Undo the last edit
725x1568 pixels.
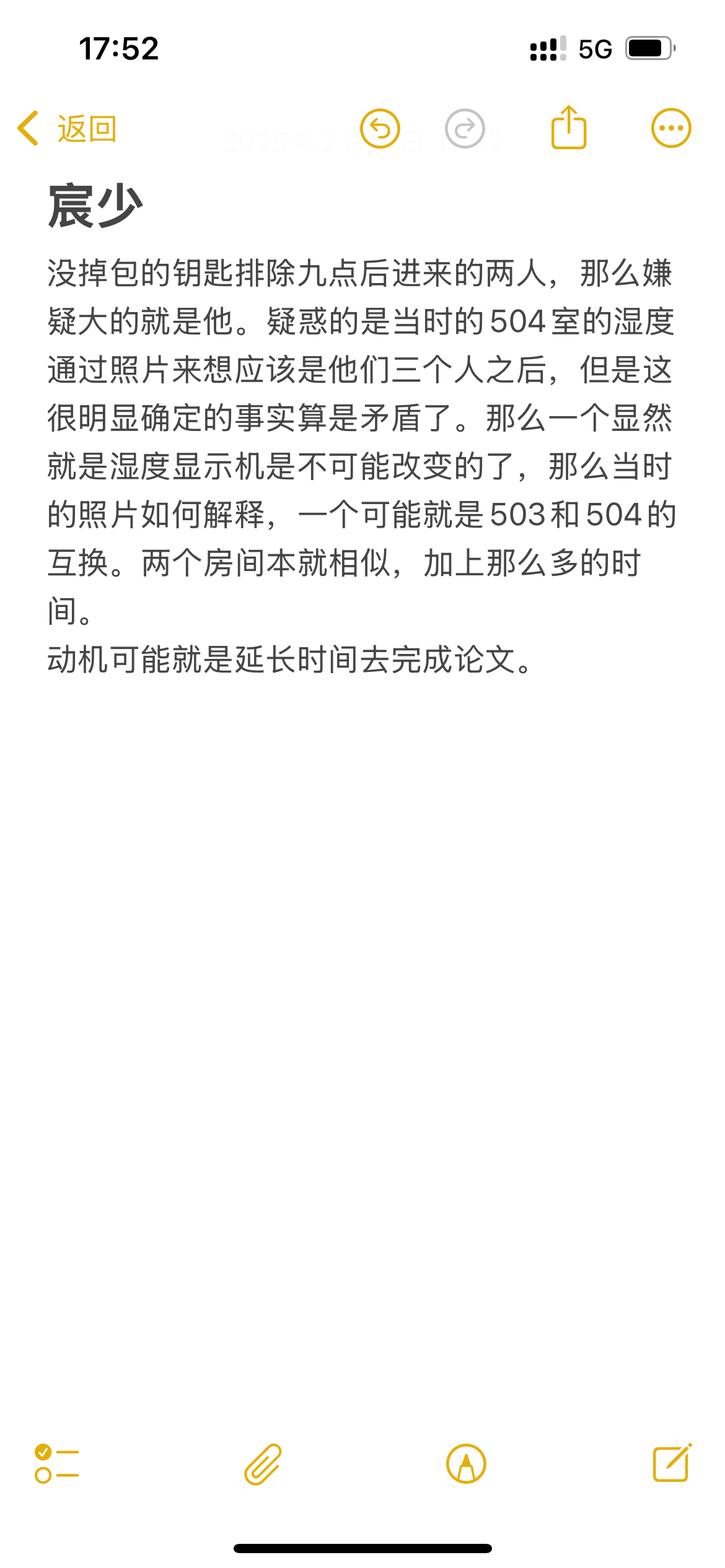380,129
